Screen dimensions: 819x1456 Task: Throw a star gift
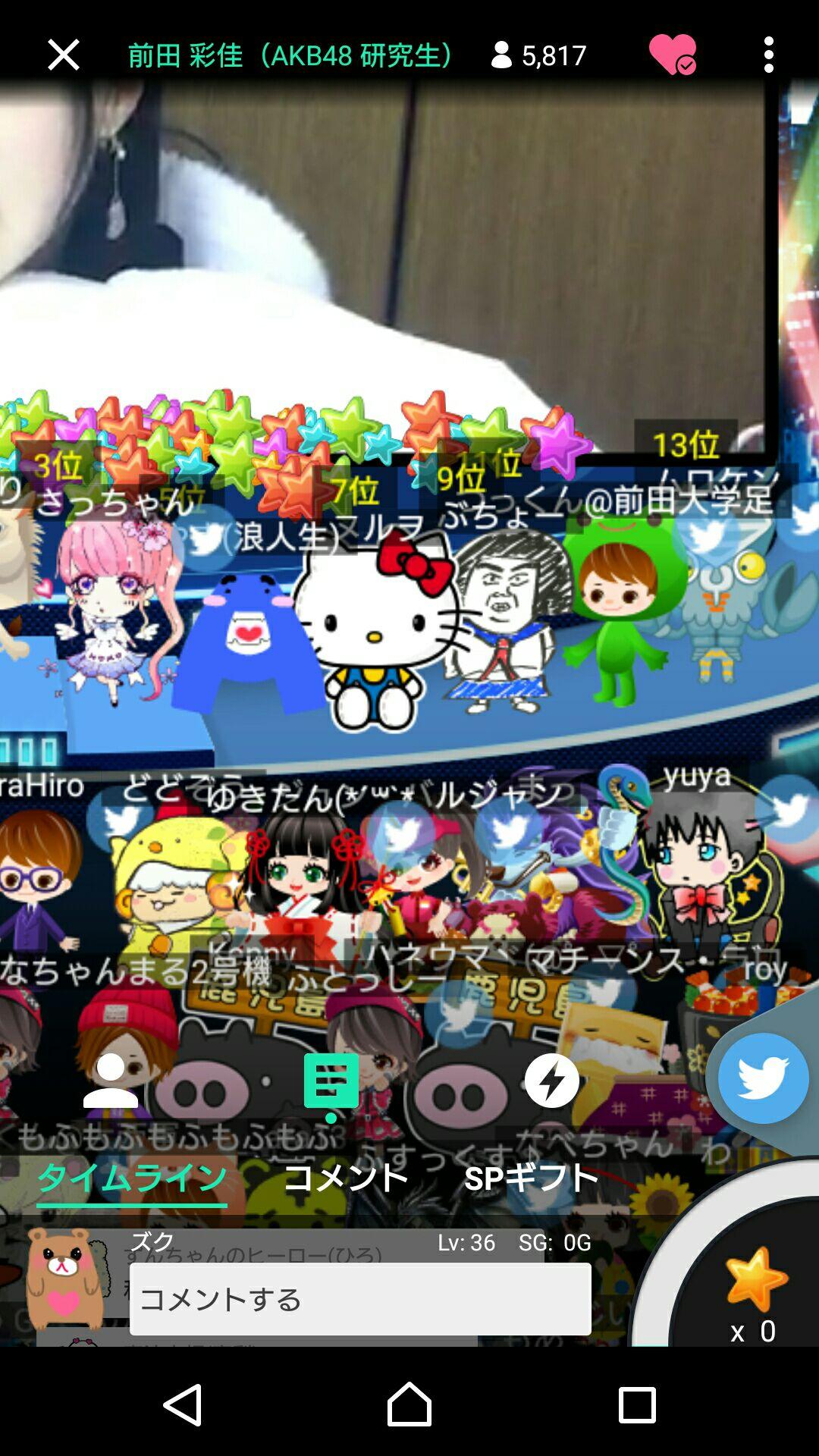[755, 1280]
